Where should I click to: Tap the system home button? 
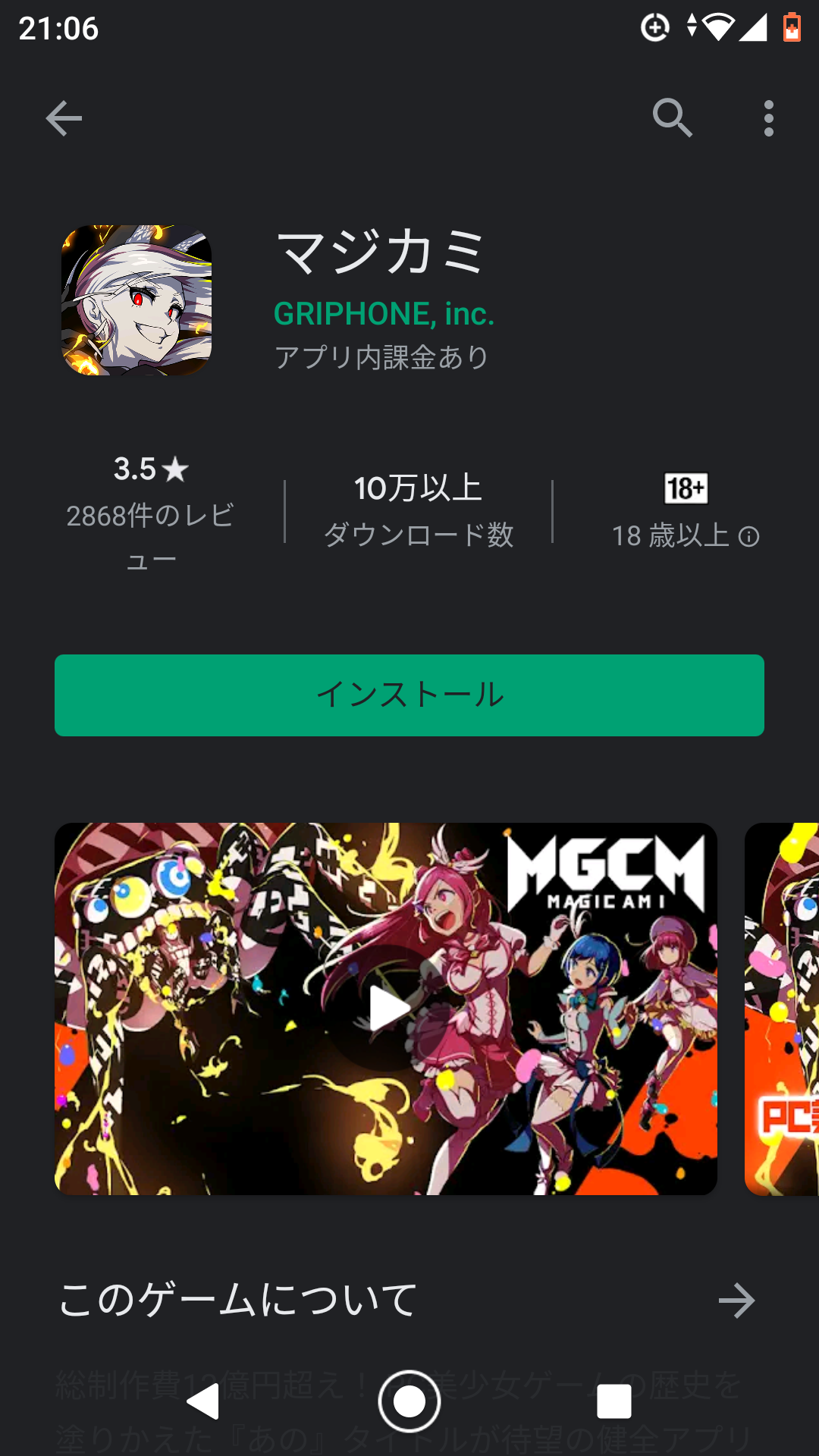pyautogui.click(x=409, y=1401)
